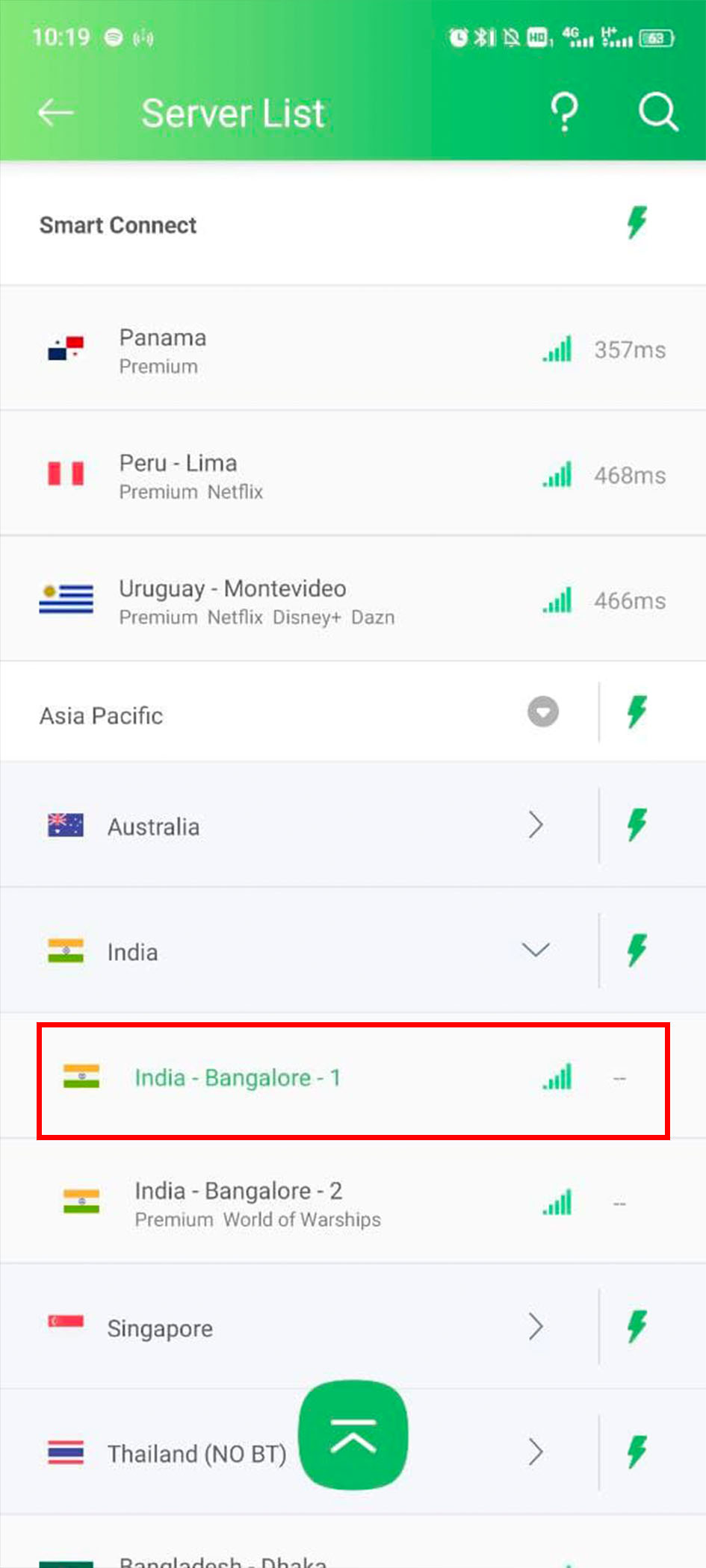This screenshot has width=706, height=1568.
Task: Open the help question mark icon
Action: (x=564, y=113)
